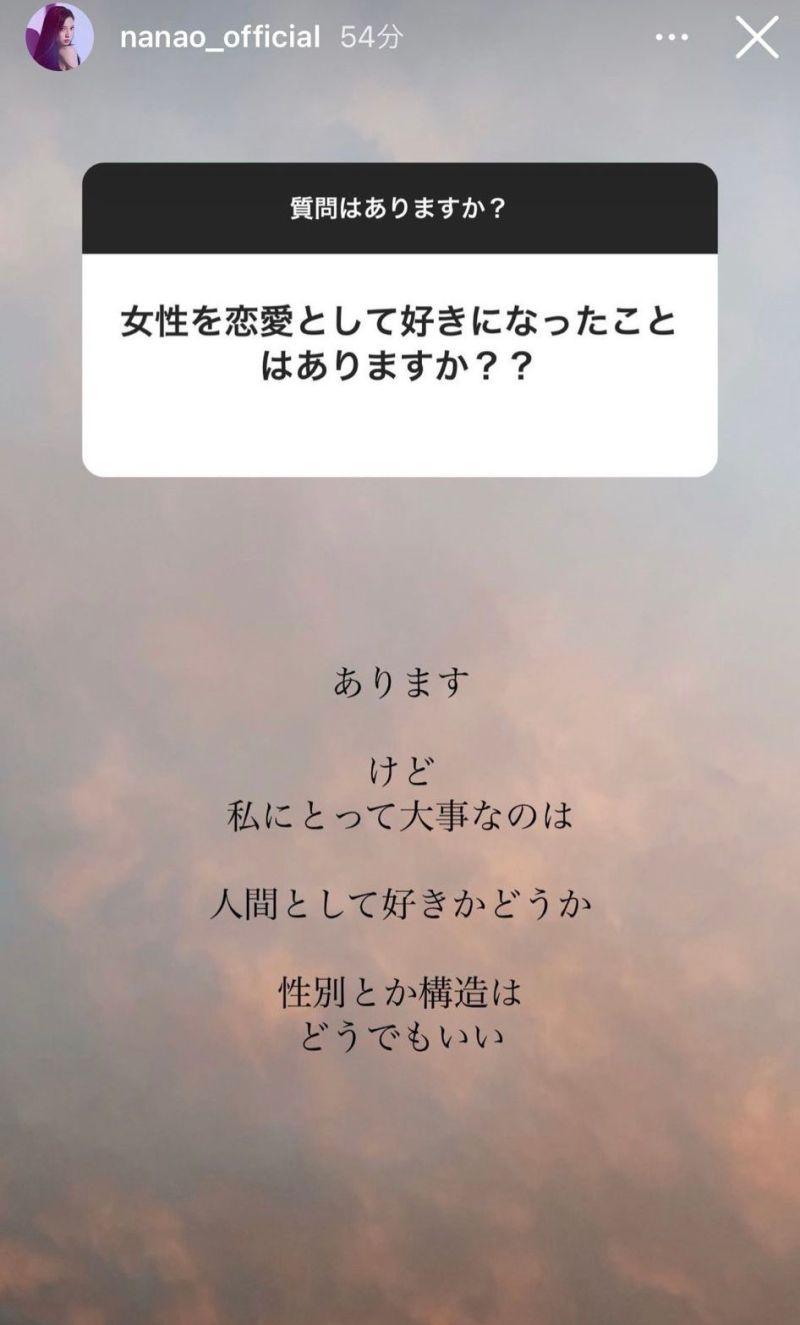Open nanao_official's profile picture

coord(59,38)
